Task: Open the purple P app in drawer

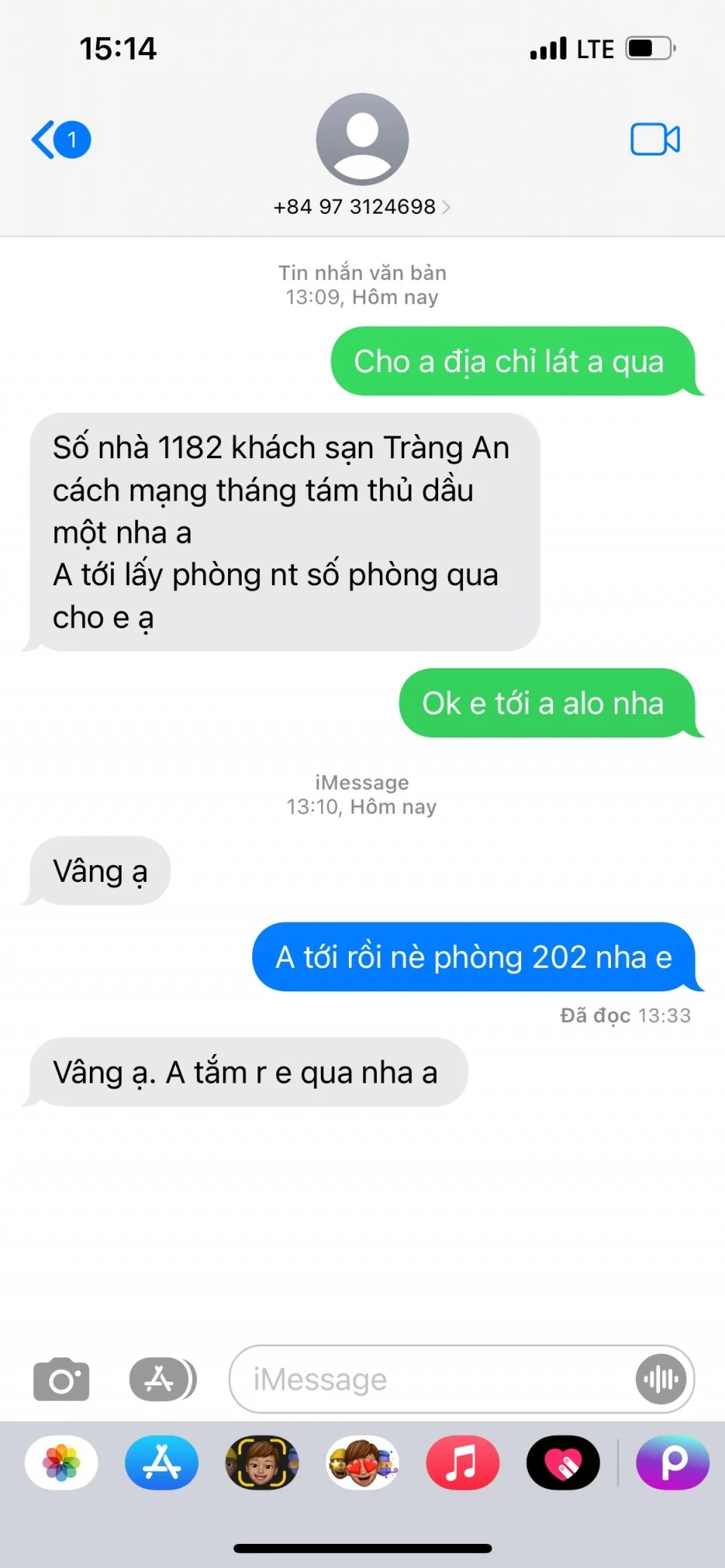Action: pos(672,1463)
